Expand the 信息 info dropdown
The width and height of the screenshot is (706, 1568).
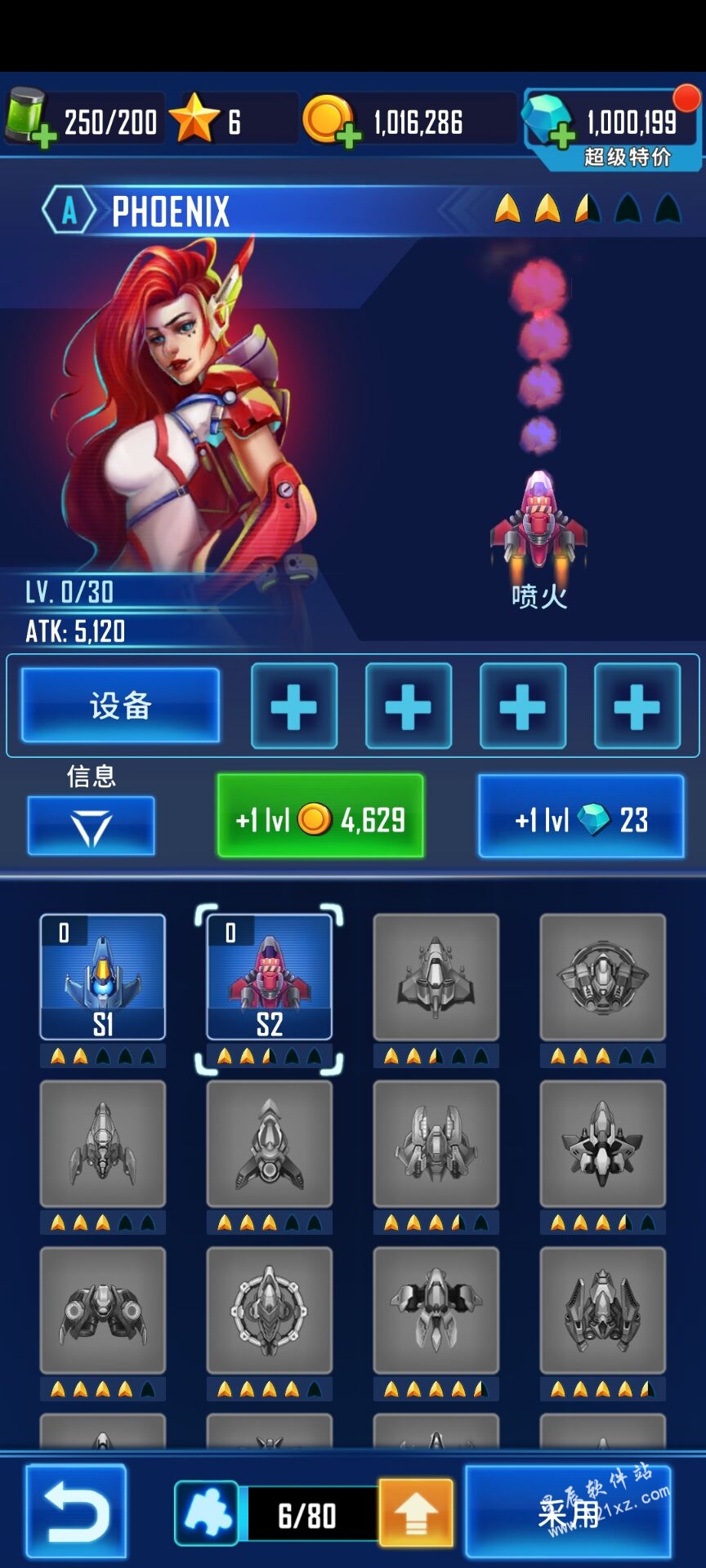pos(91,826)
